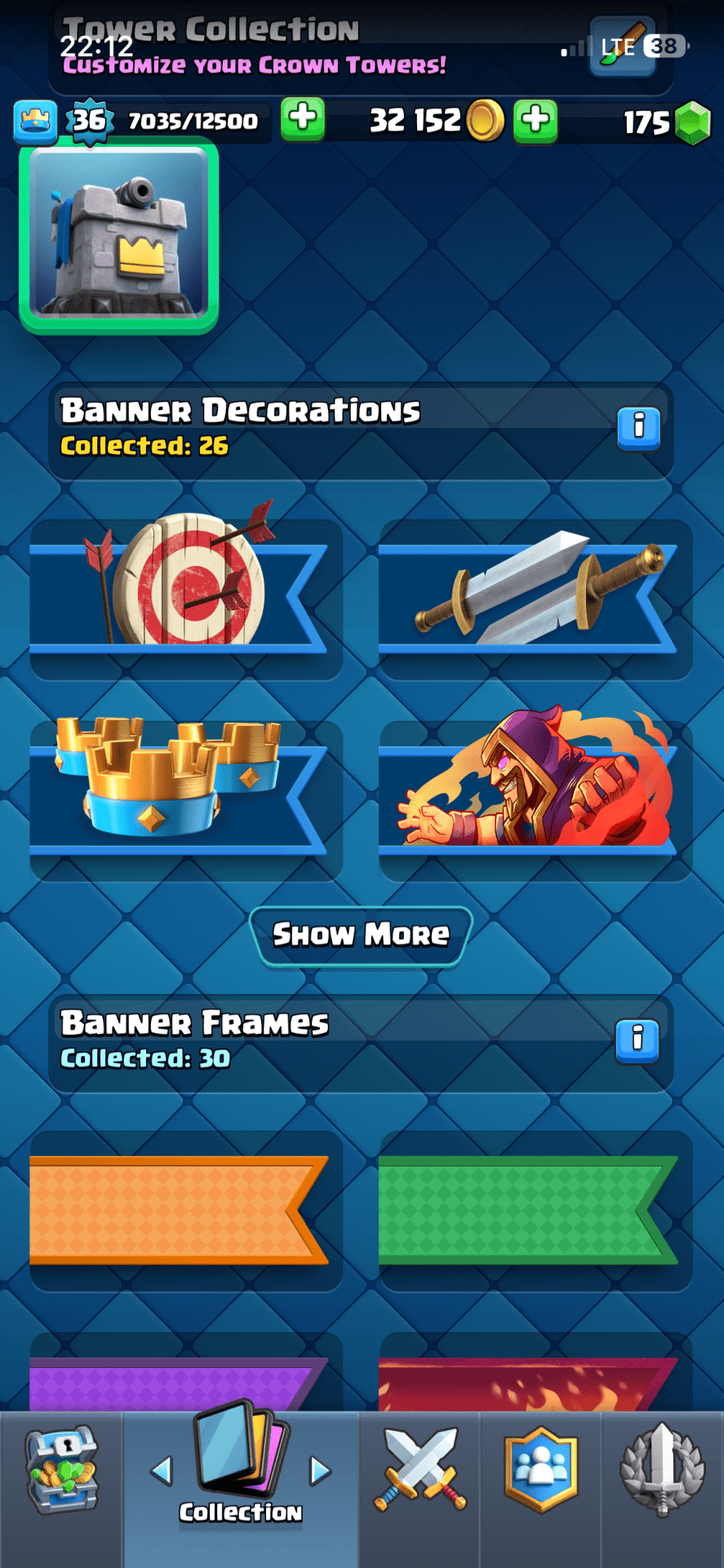The image size is (724, 1568).
Task: Choose the orange banner frame
Action: (186, 1209)
